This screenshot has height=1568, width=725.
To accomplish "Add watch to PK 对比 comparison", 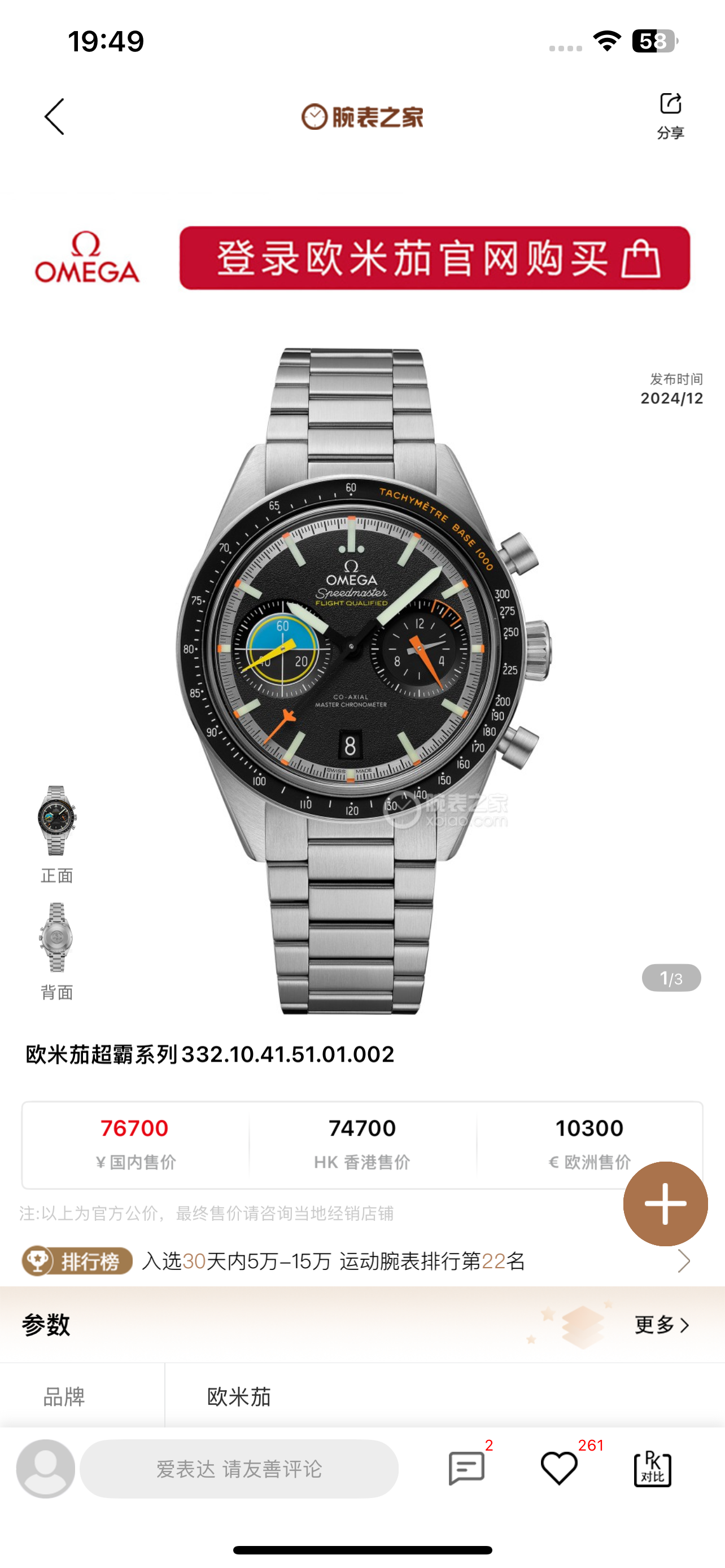I will pos(652,1468).
